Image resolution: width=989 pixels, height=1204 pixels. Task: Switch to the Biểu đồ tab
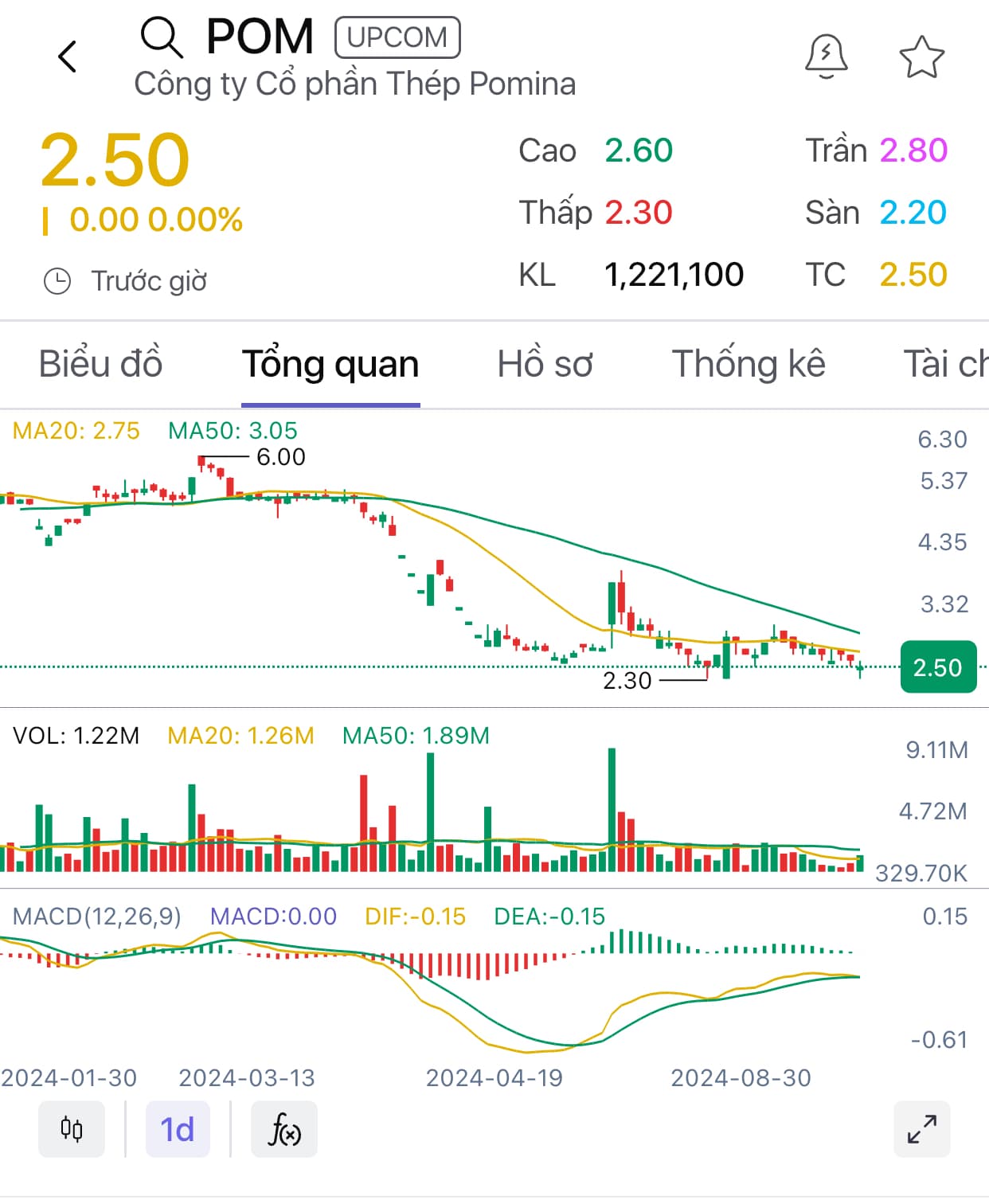(x=100, y=364)
